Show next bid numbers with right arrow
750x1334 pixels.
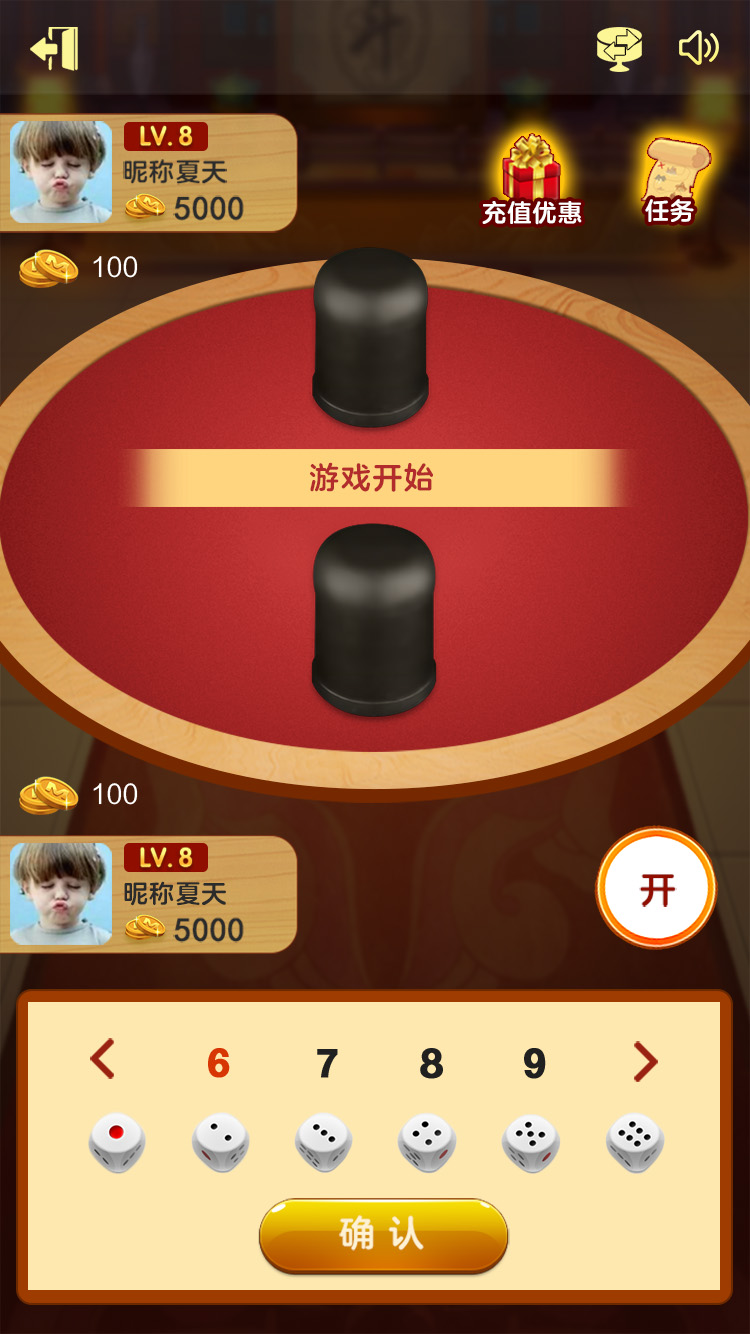(x=646, y=1062)
